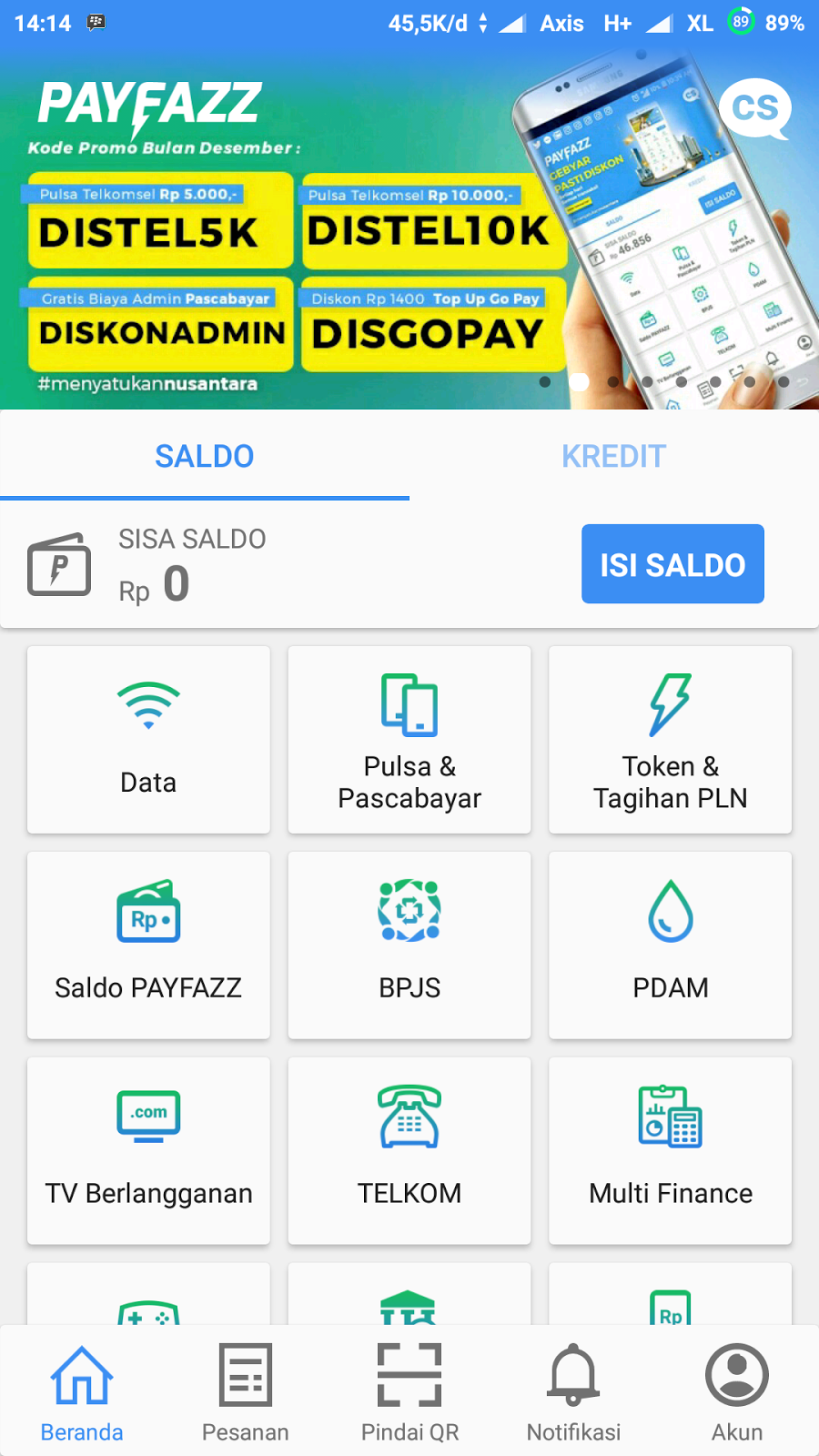Open TV Berlangganan subscription service
Viewport: 819px width, 1456px height.
147,1150
